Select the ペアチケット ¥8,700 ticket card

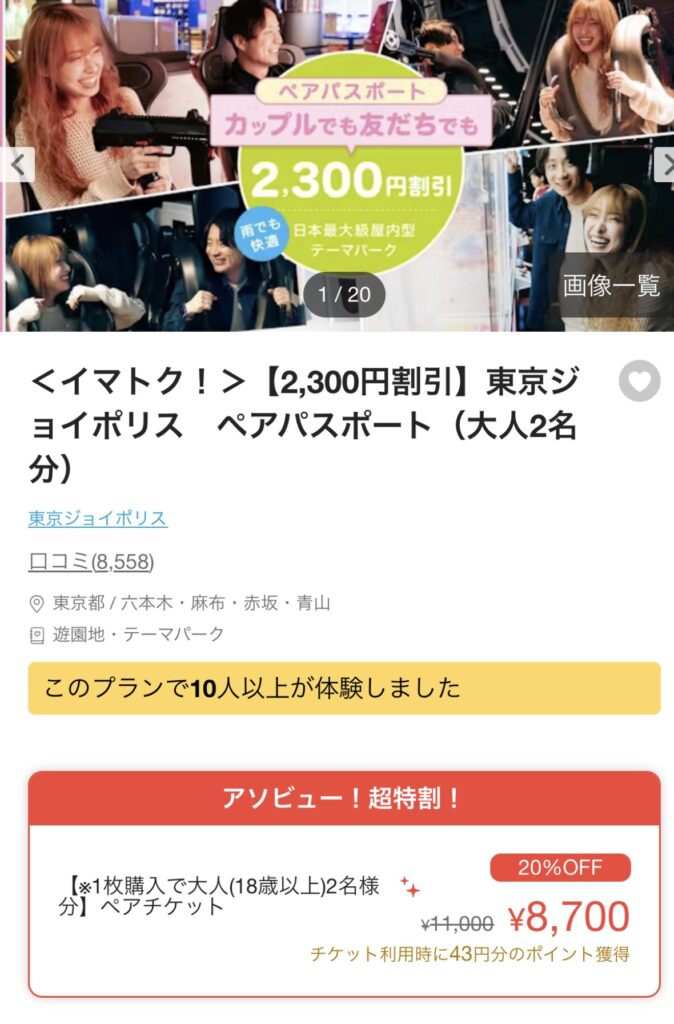click(x=344, y=910)
